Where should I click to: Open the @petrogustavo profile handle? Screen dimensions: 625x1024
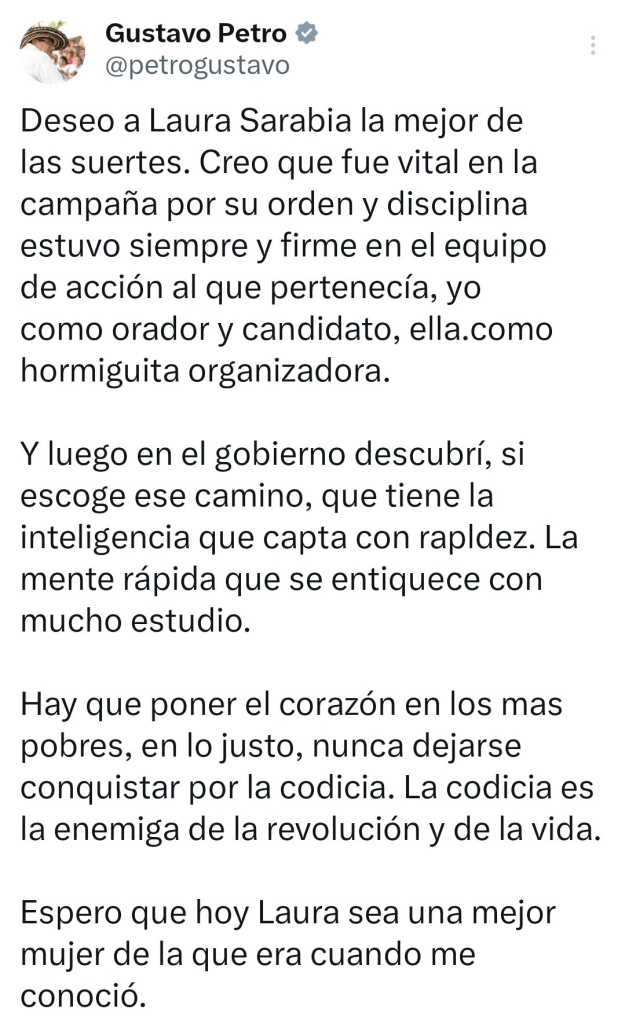(x=197, y=66)
